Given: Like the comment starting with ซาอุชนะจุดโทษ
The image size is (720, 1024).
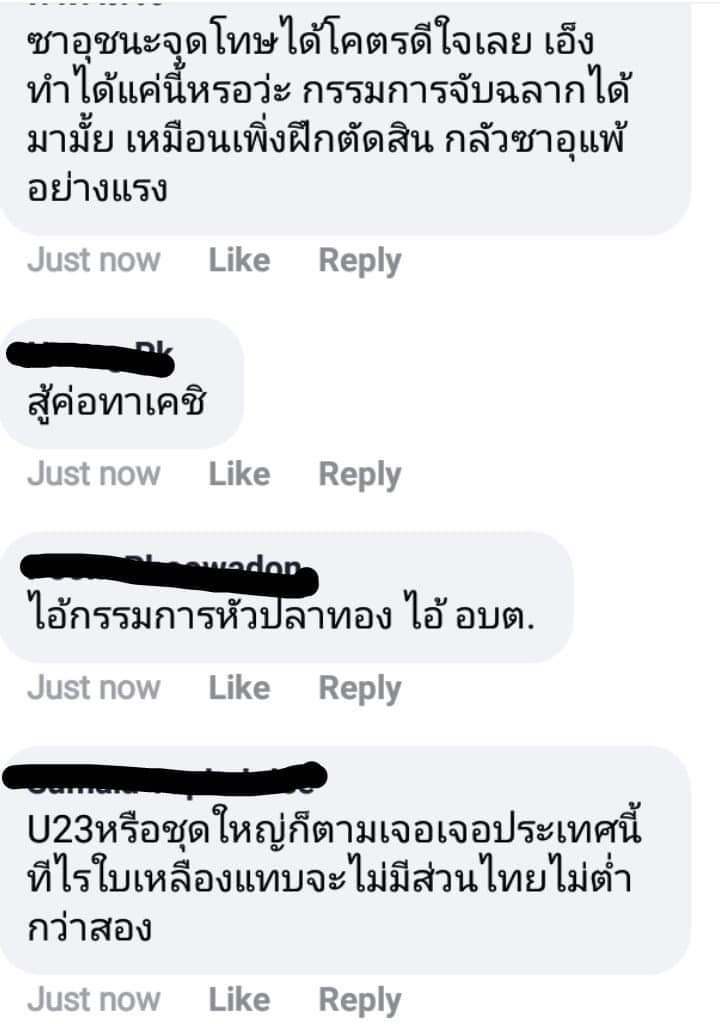Looking at the screenshot, I should 239,261.
